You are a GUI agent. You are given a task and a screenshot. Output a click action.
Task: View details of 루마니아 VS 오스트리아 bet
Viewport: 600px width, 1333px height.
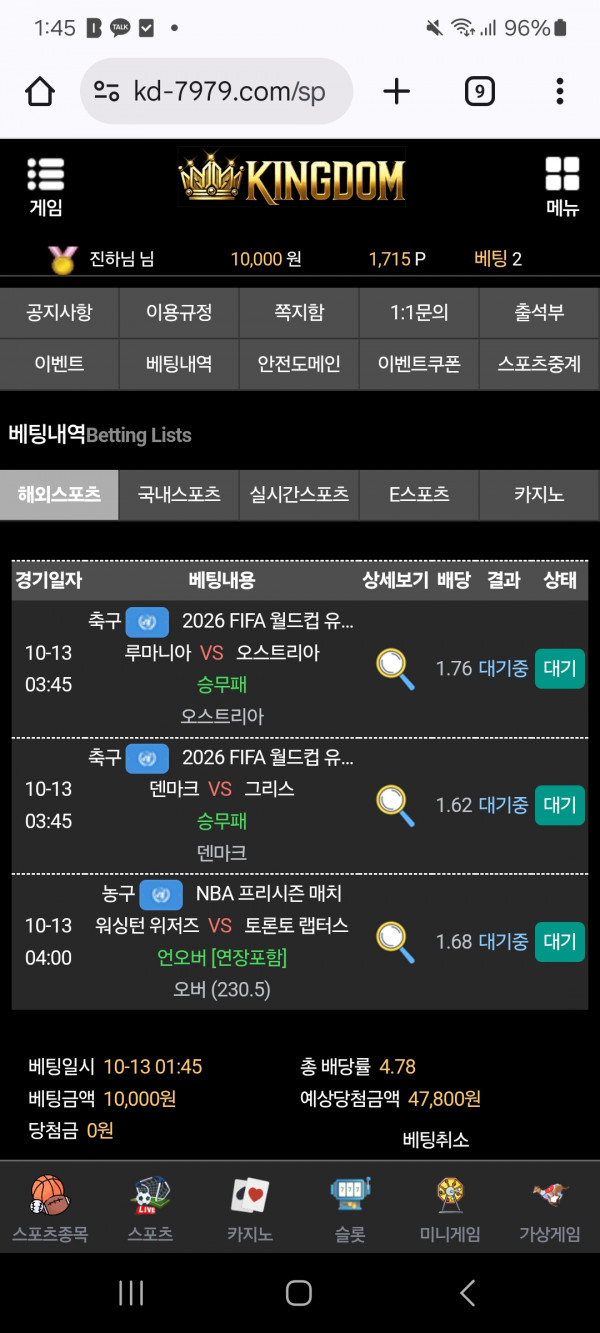pyautogui.click(x=395, y=669)
